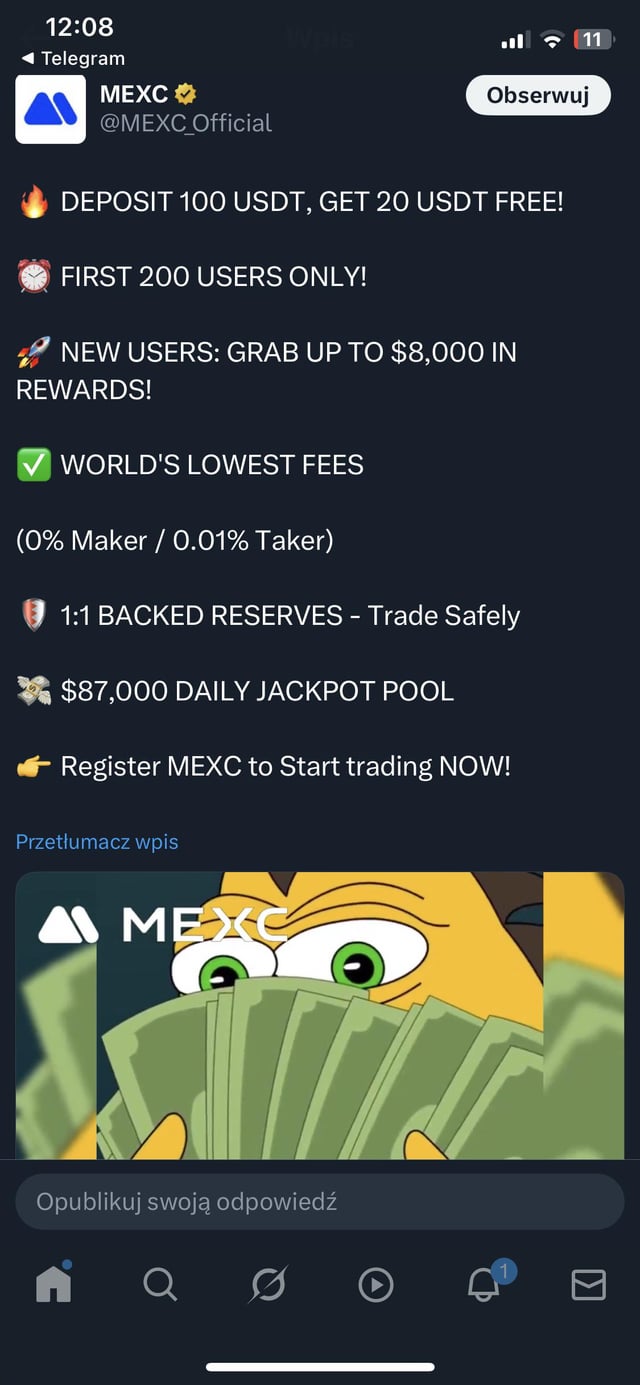The image size is (640, 1385).
Task: Open the MEXC profile avatar
Action: tap(50, 109)
